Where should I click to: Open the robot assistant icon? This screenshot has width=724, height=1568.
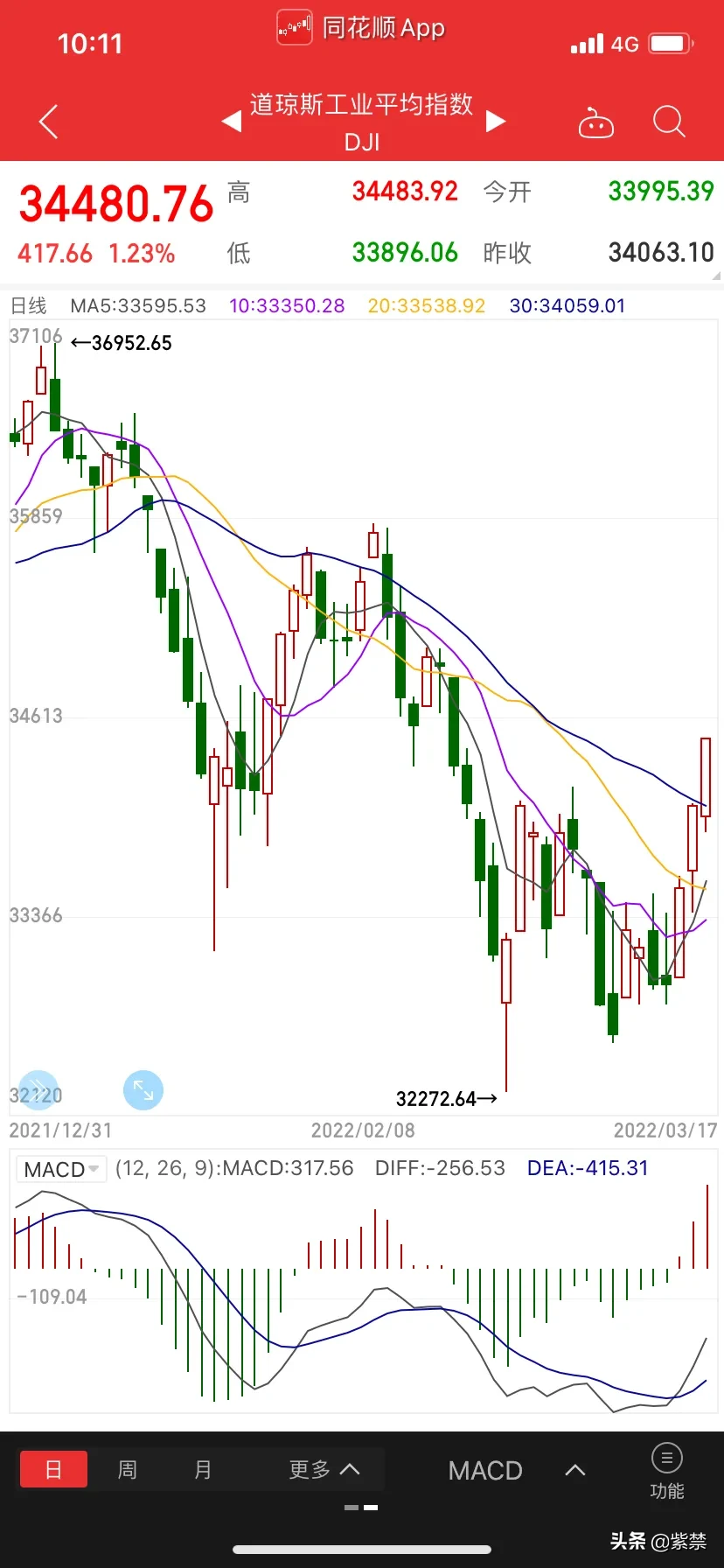point(596,123)
